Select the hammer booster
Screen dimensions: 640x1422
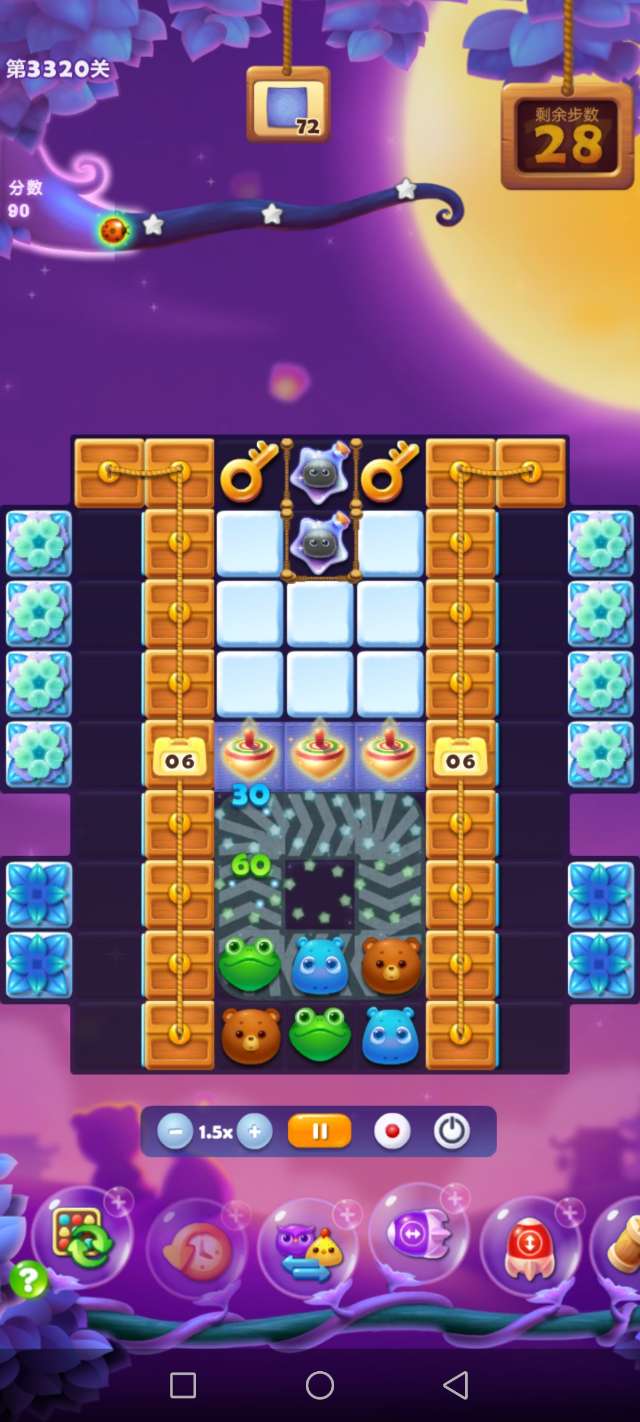[x=622, y=1245]
